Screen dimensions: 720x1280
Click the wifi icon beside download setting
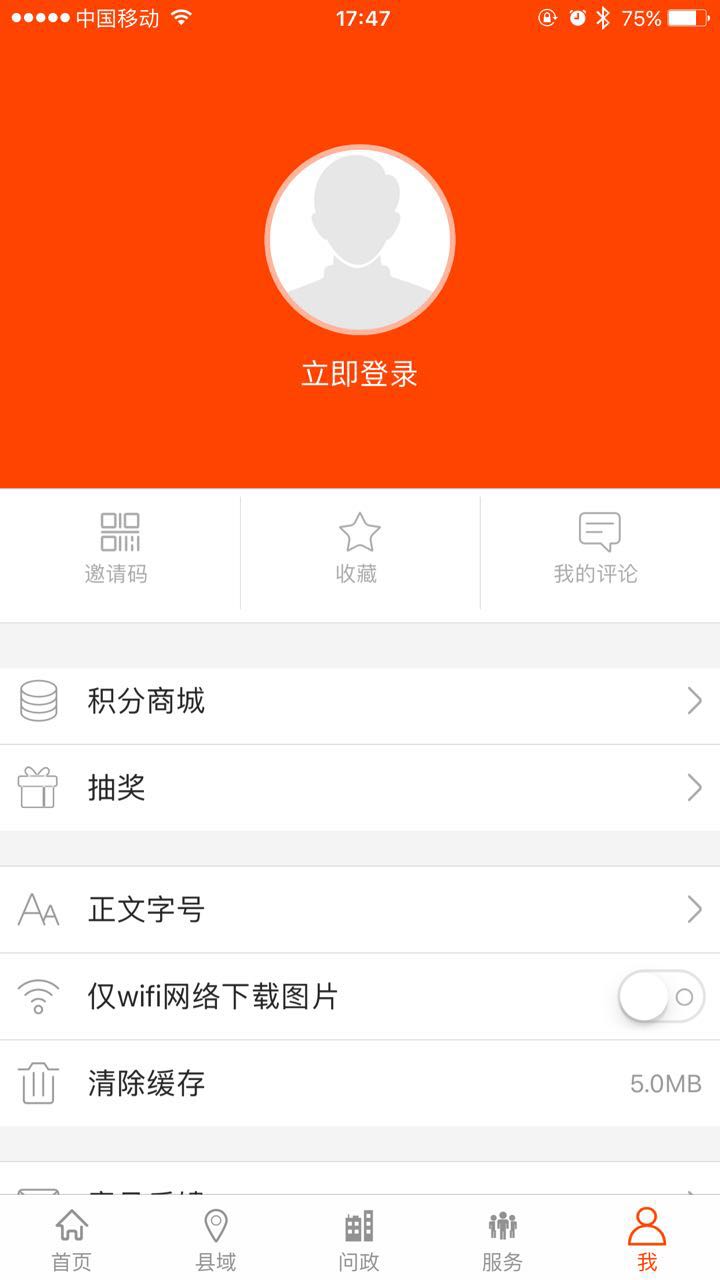(38, 997)
